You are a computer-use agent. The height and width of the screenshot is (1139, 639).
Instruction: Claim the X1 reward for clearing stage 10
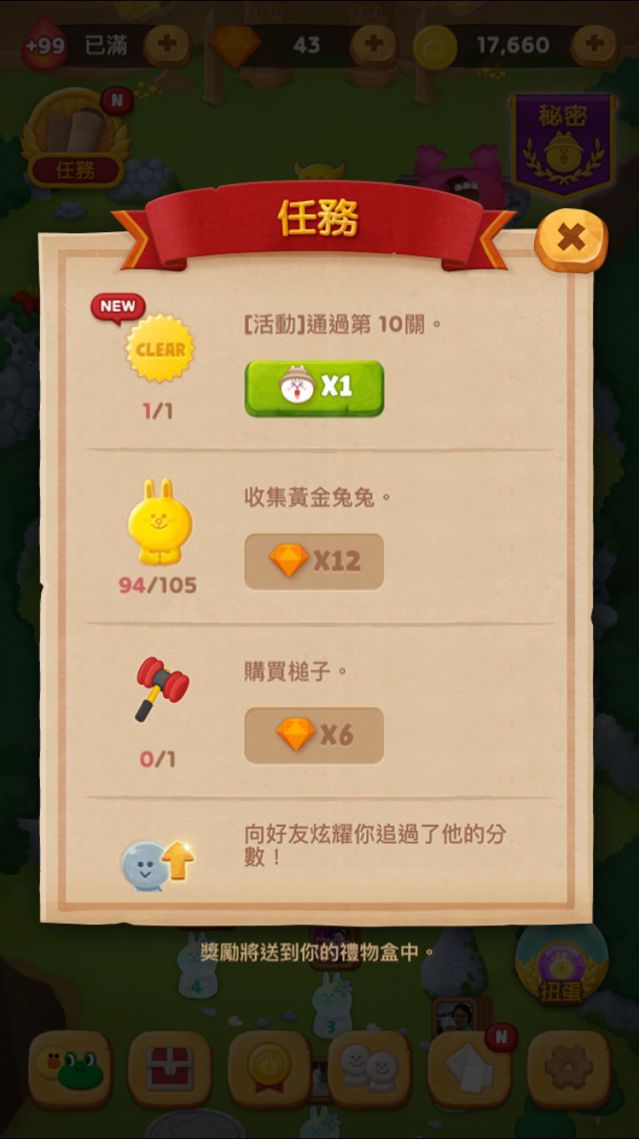coord(314,388)
